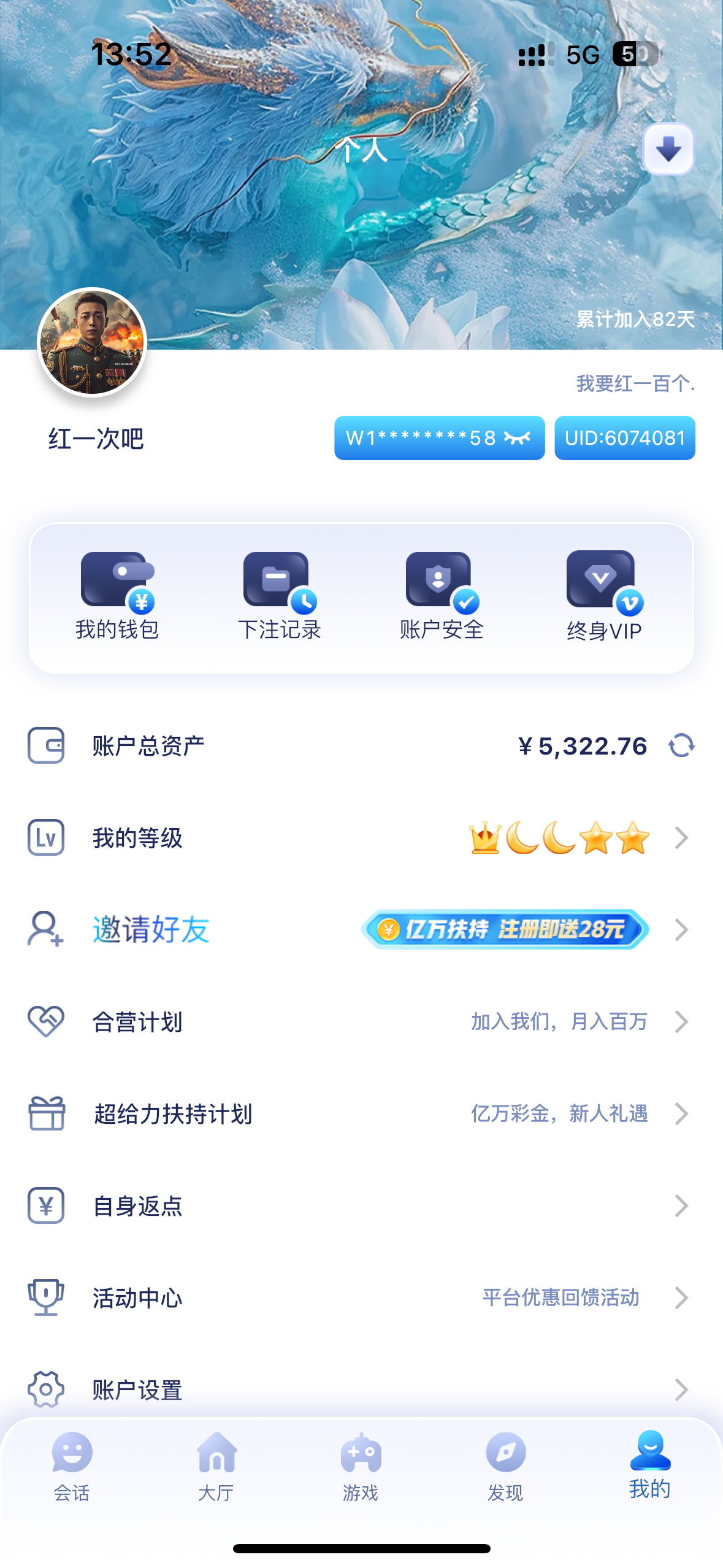The image size is (723, 1568).
Task: Open 自身返点 rebate page
Action: [x=361, y=1206]
